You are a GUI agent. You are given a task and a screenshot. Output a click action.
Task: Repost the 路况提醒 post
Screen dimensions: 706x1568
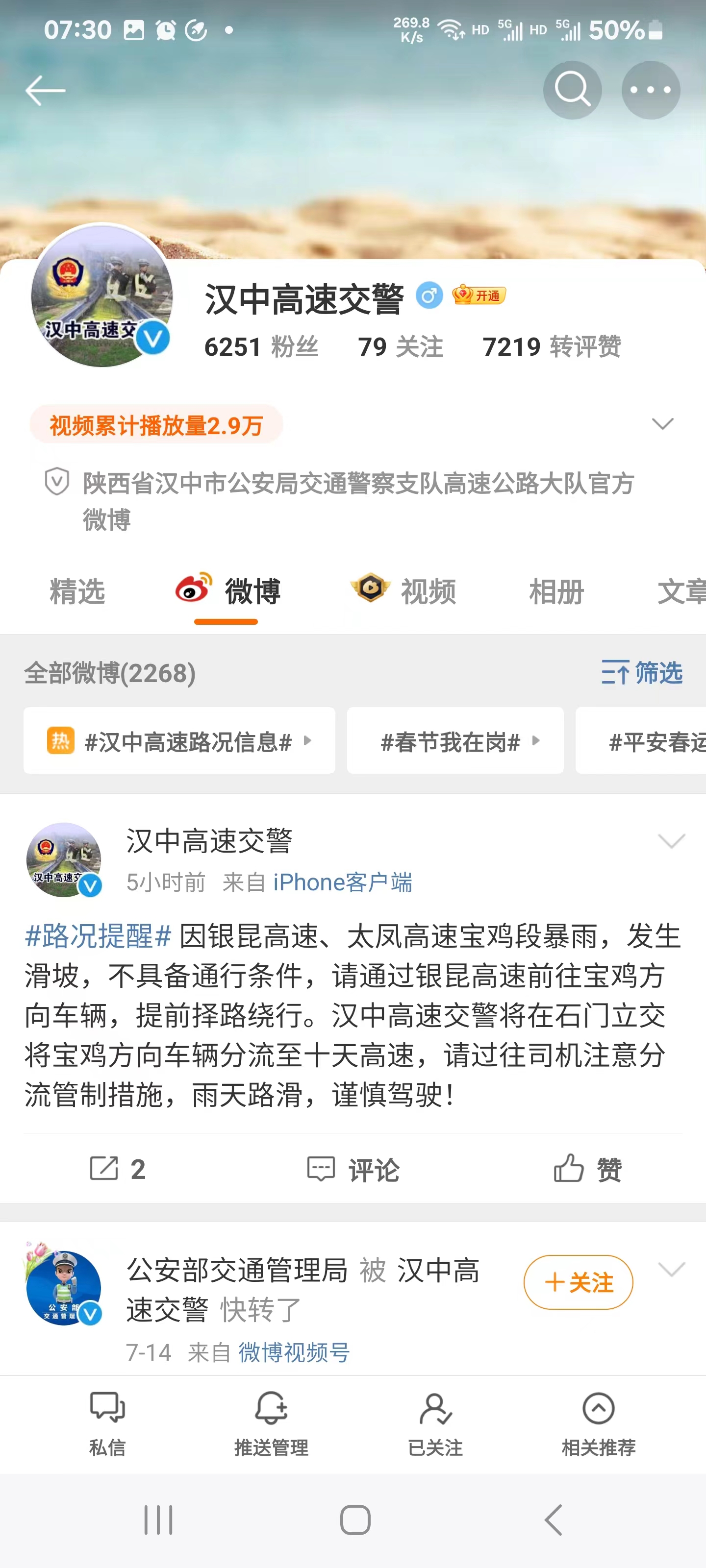[118, 1169]
